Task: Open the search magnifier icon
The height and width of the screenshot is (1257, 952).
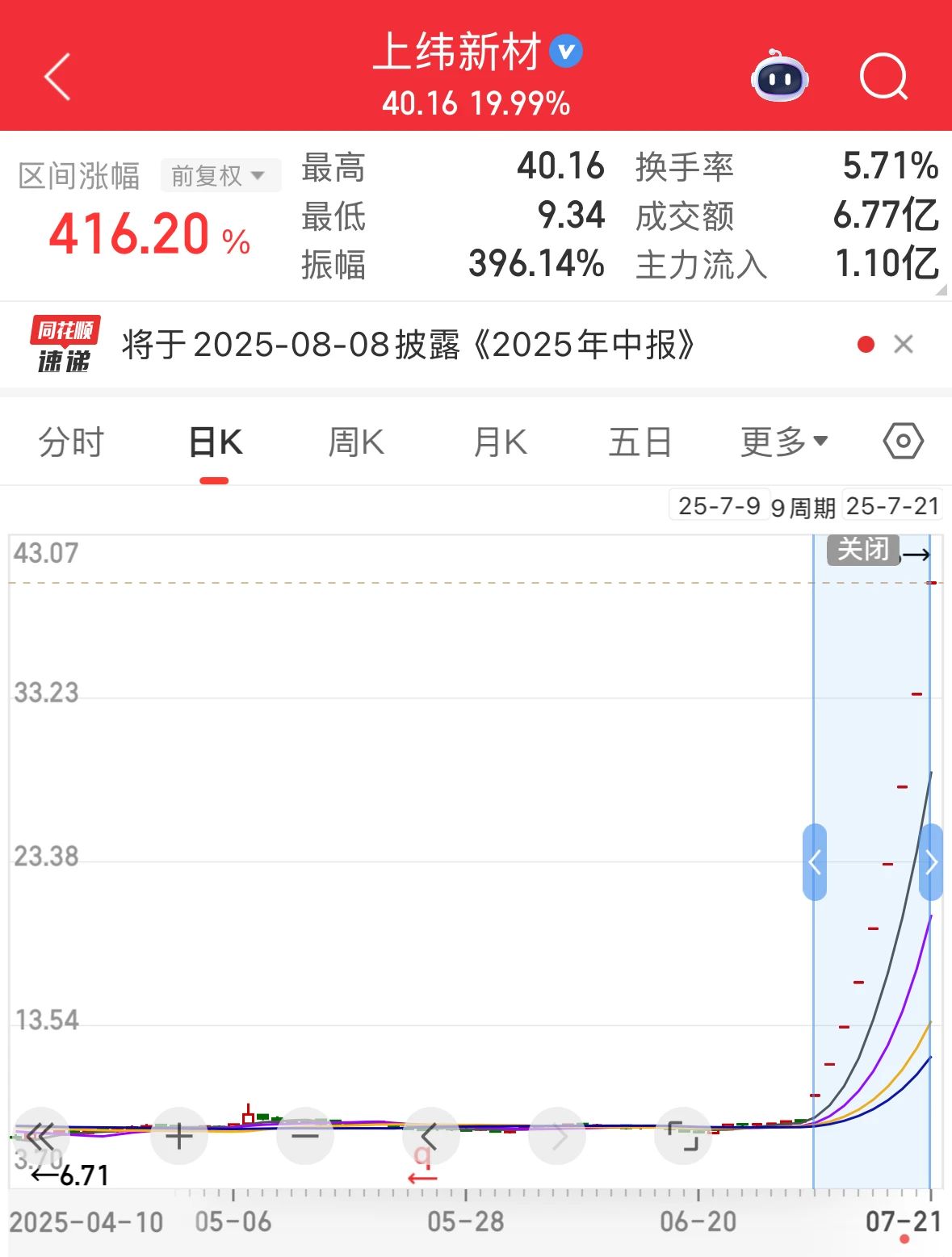Action: 883,78
